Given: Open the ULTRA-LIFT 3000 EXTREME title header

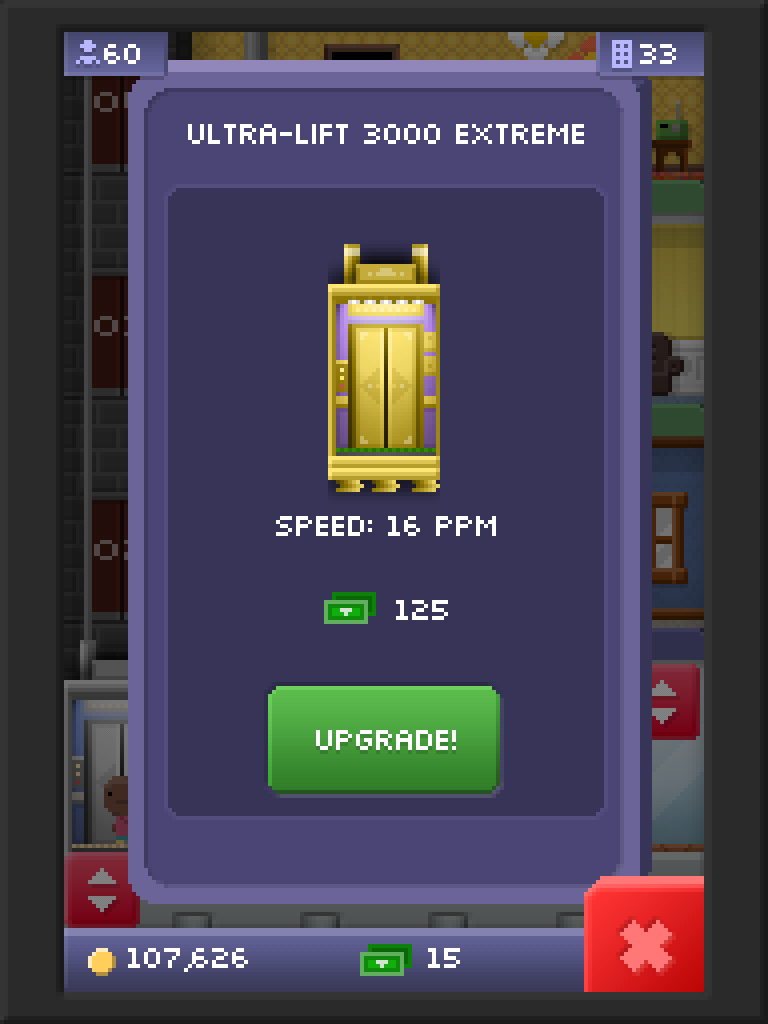Looking at the screenshot, I should [385, 133].
